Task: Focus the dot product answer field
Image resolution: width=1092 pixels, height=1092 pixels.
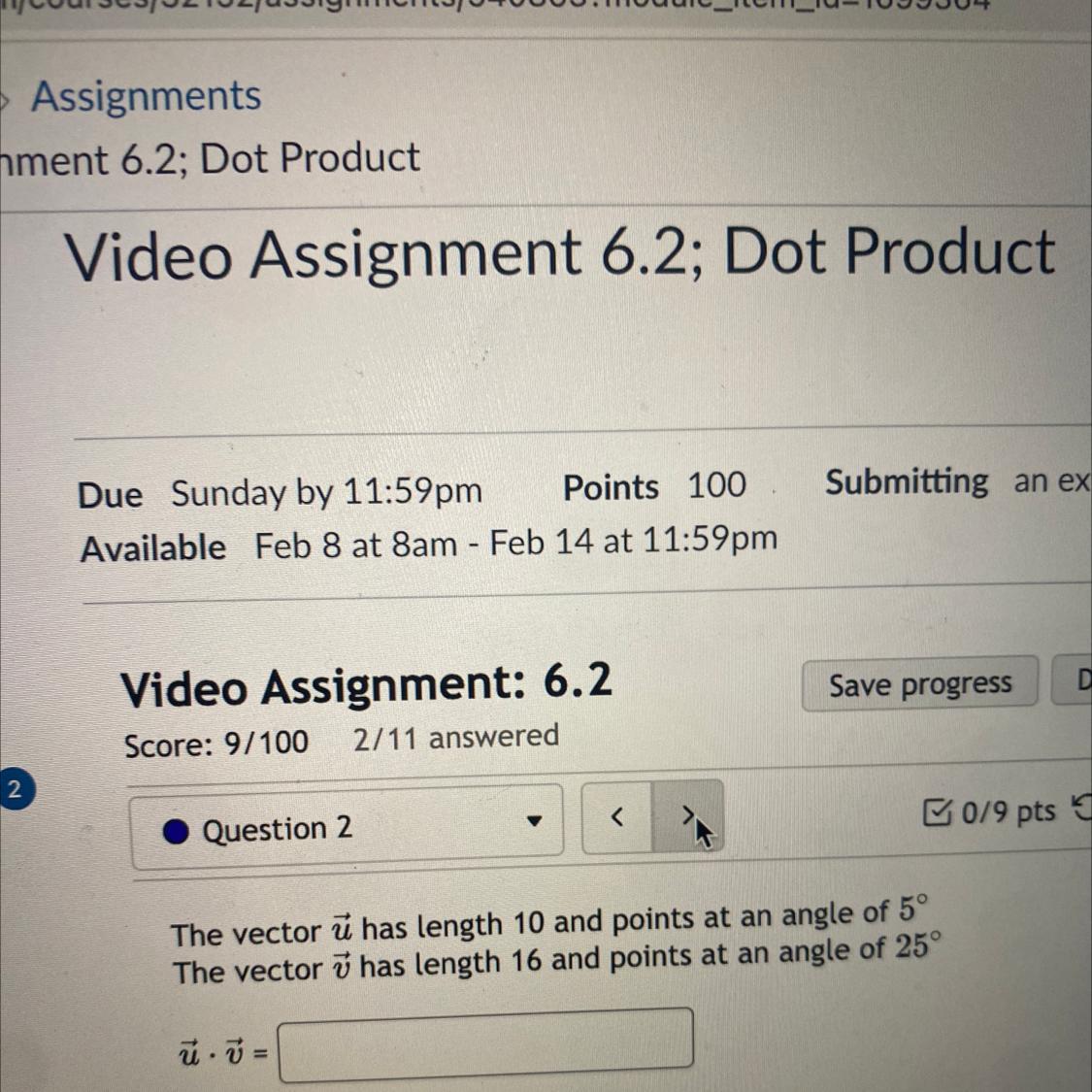Action: tap(485, 1045)
